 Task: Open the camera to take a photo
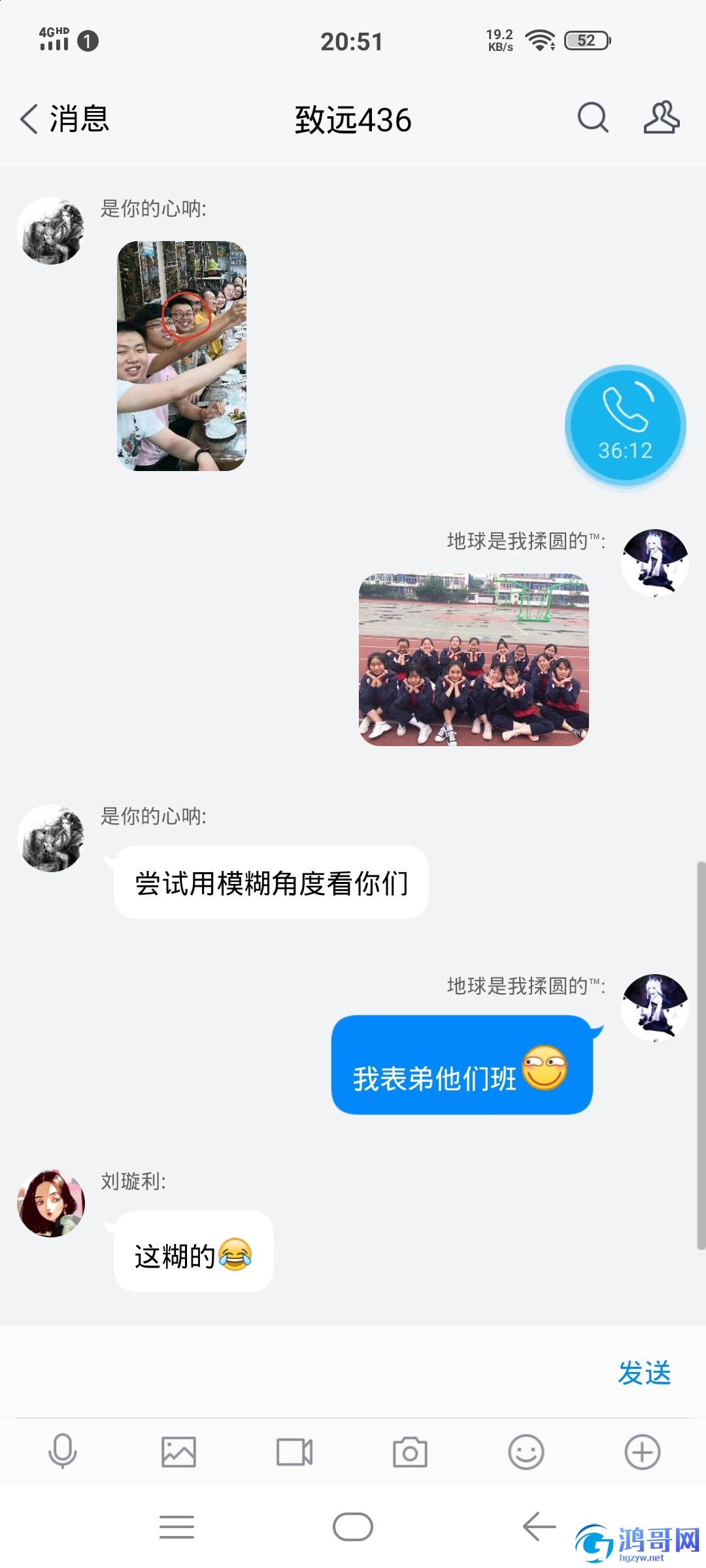pos(410,1452)
